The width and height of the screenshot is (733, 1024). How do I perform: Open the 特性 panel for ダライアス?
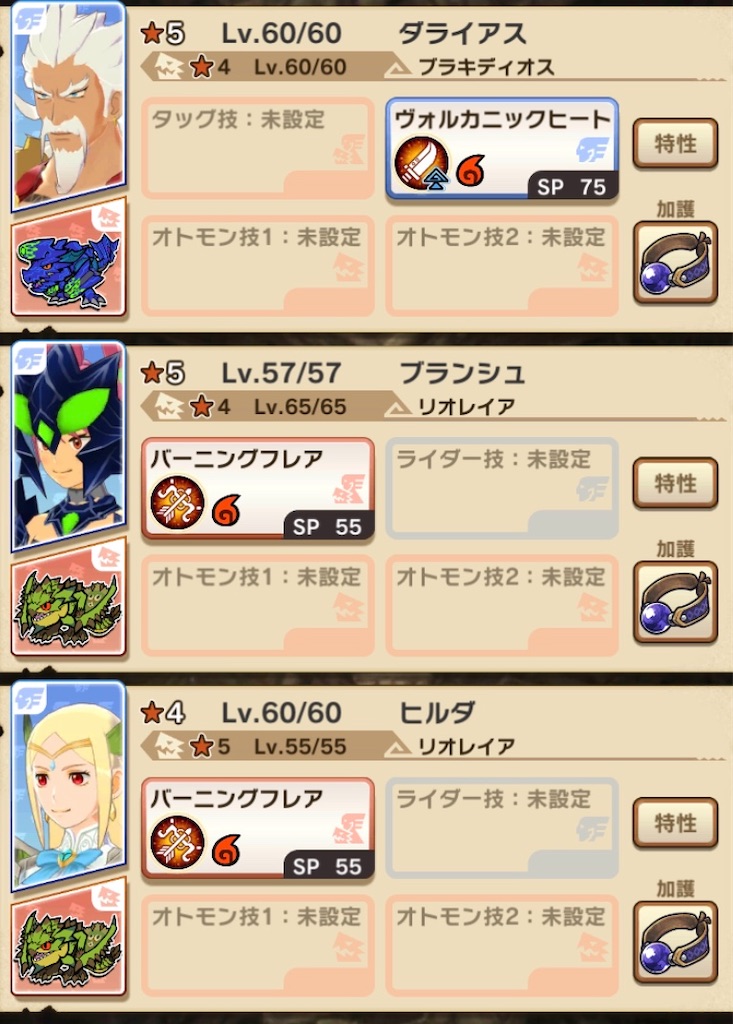click(x=675, y=143)
